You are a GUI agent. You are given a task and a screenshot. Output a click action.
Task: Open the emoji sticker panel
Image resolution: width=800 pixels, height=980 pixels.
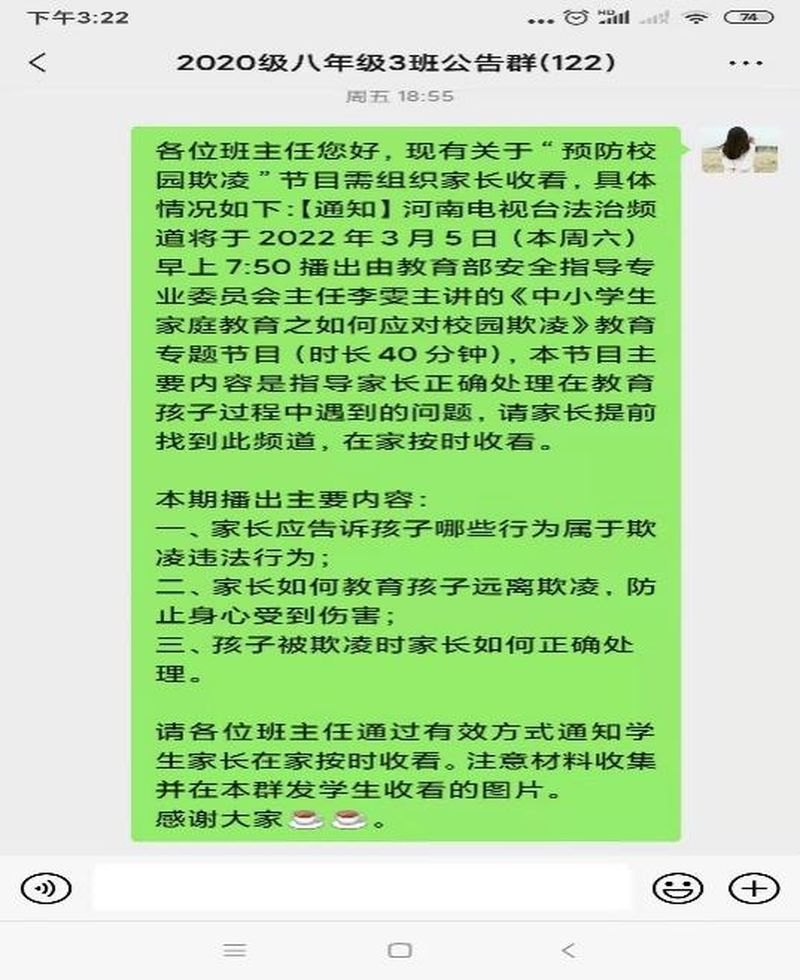click(x=677, y=887)
